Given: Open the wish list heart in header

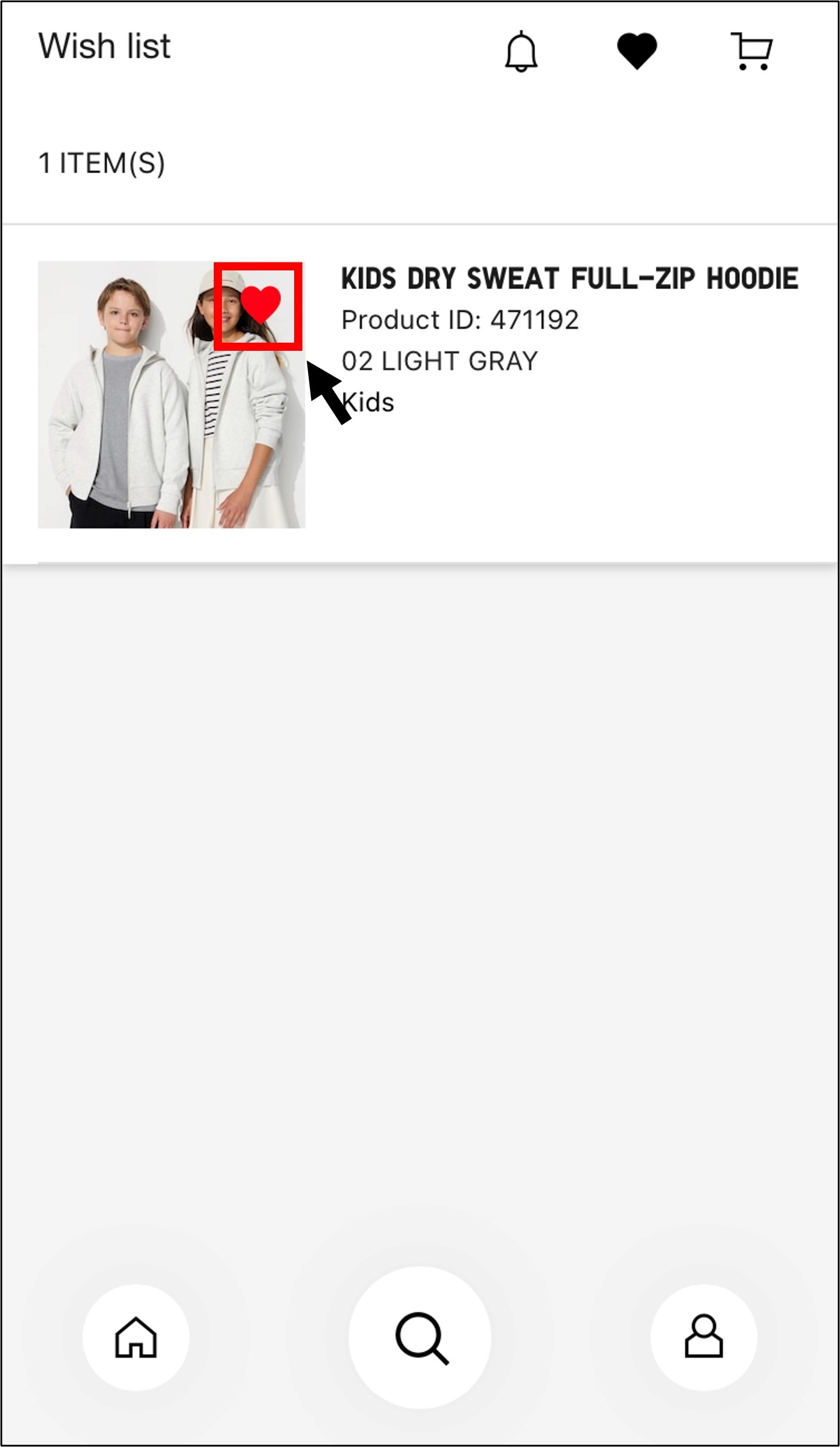Looking at the screenshot, I should pyautogui.click(x=637, y=52).
